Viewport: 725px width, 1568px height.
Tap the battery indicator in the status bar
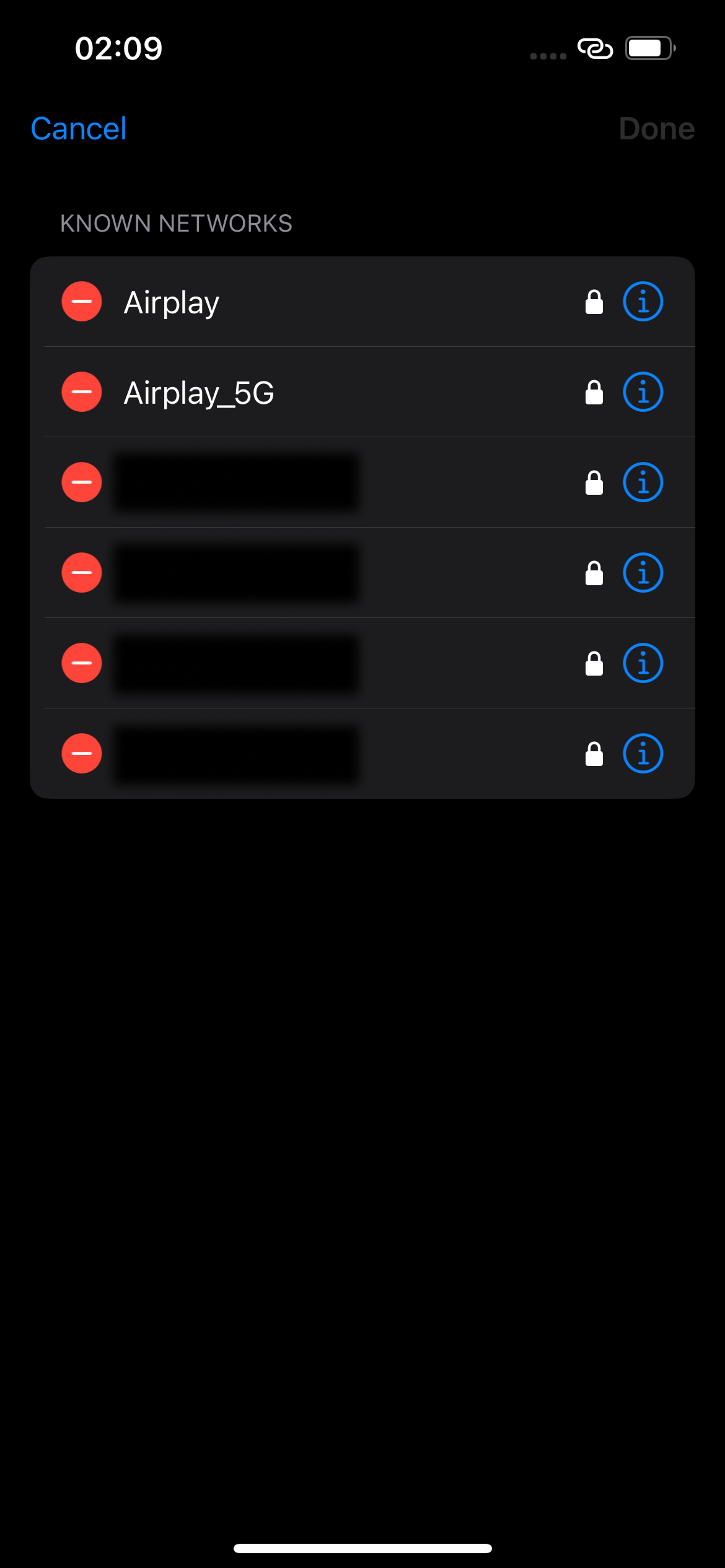[x=648, y=49]
